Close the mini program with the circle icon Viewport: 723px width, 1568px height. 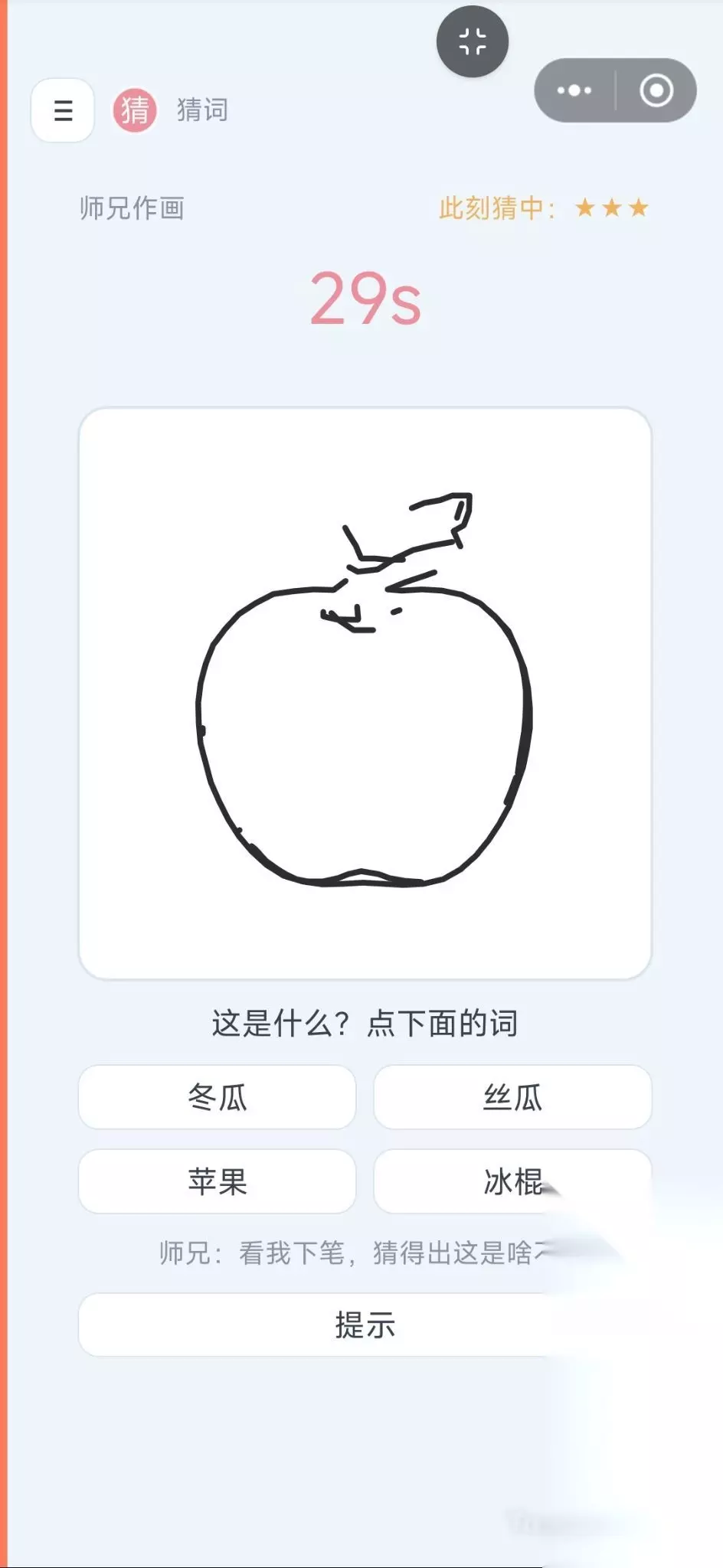point(656,90)
